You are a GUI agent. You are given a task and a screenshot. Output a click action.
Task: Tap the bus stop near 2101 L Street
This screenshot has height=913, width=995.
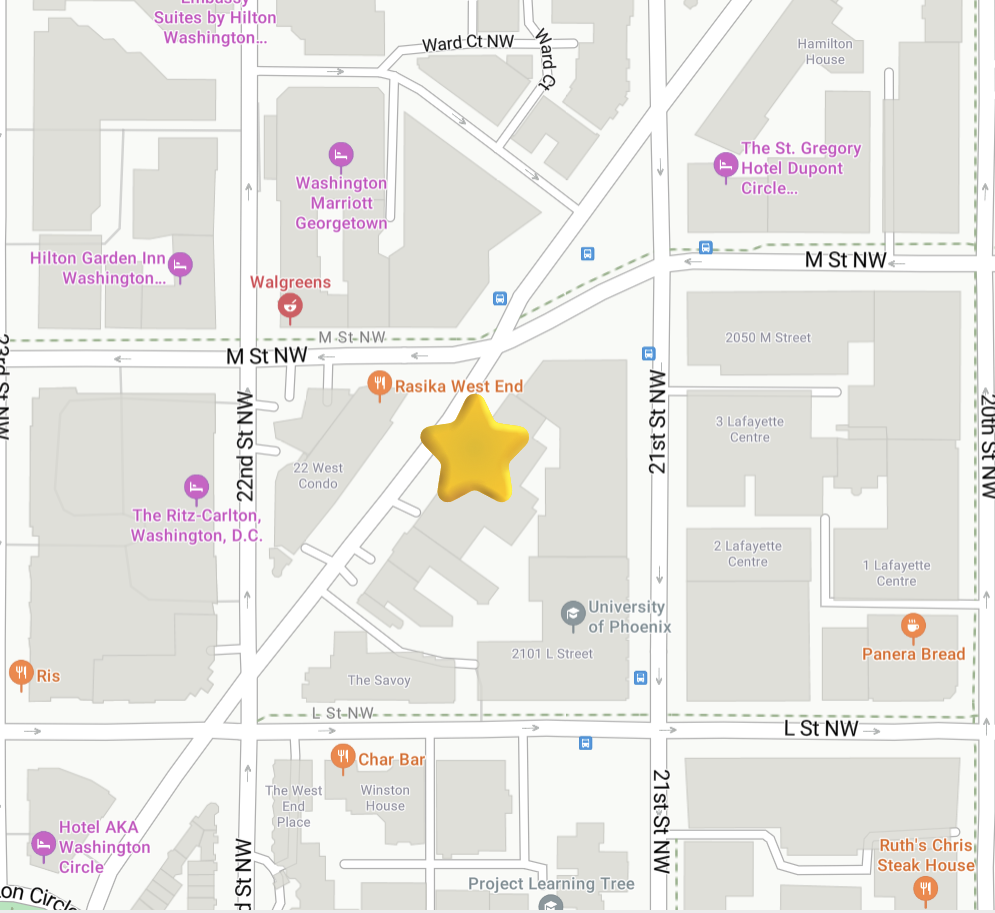[641, 678]
